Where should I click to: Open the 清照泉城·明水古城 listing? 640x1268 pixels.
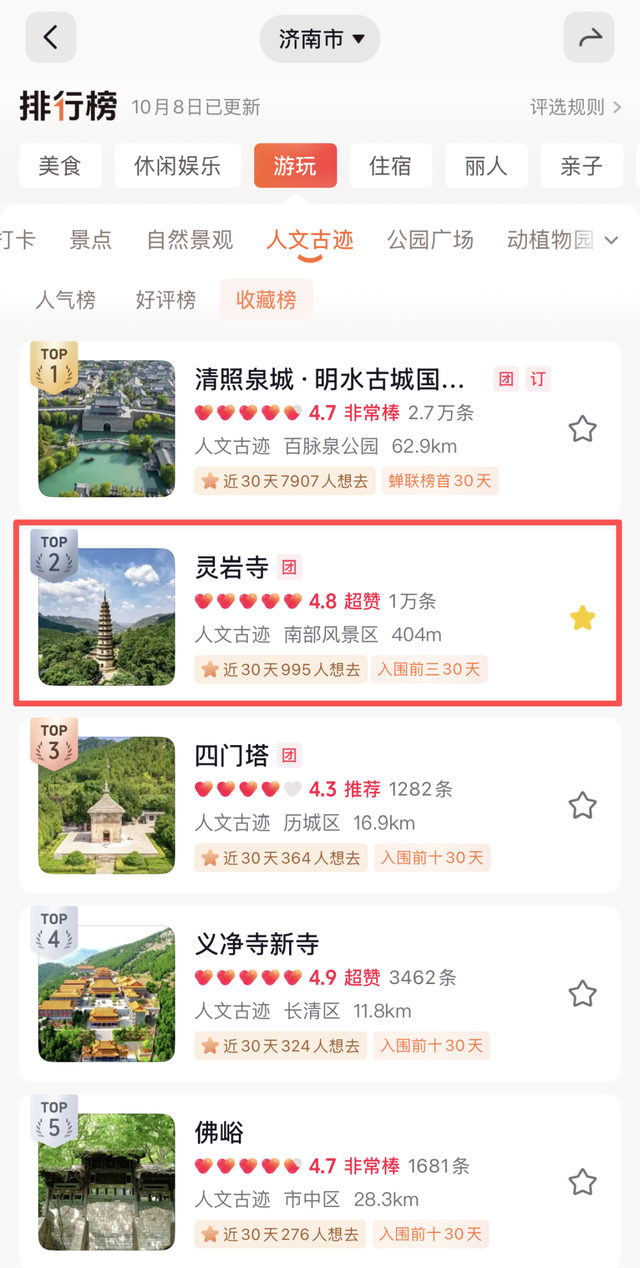pyautogui.click(x=330, y=380)
